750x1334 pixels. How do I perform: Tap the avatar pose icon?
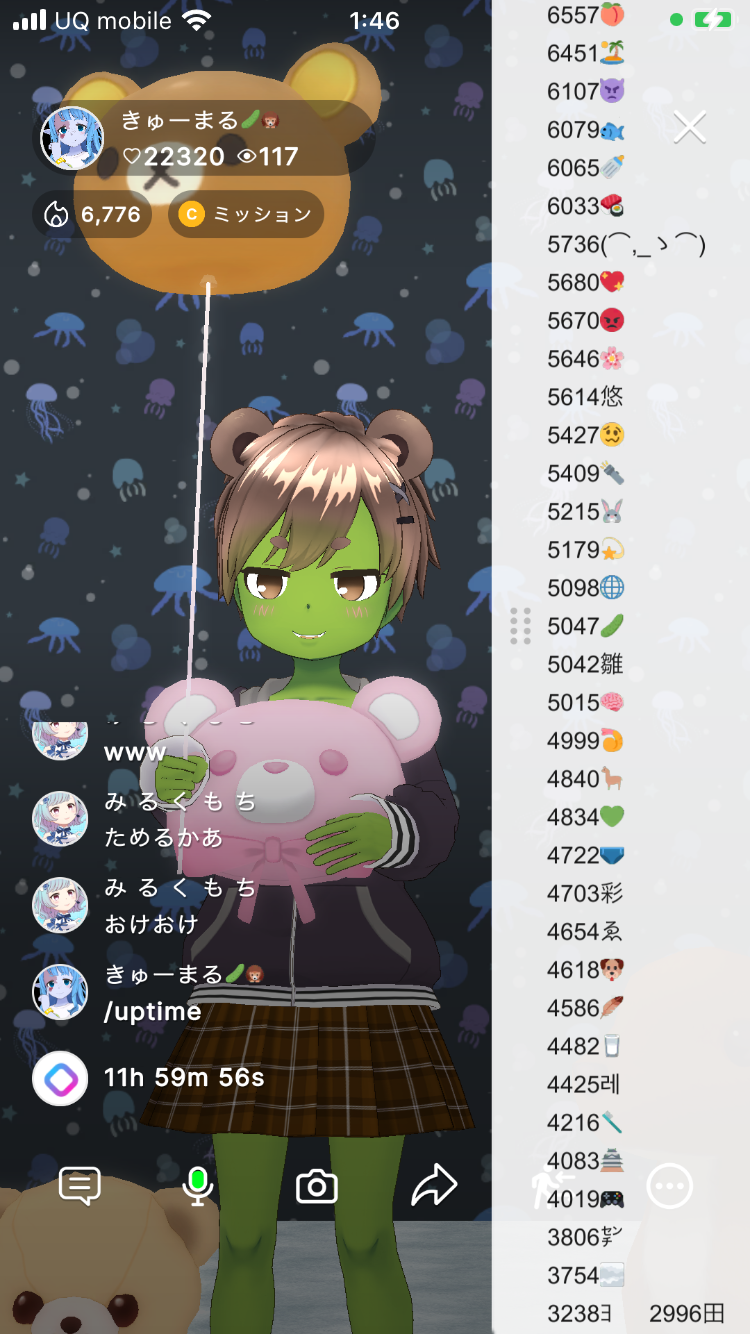tap(553, 1186)
